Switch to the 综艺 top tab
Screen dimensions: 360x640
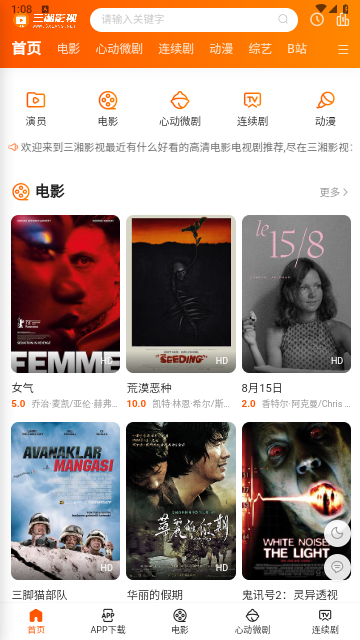pos(260,49)
